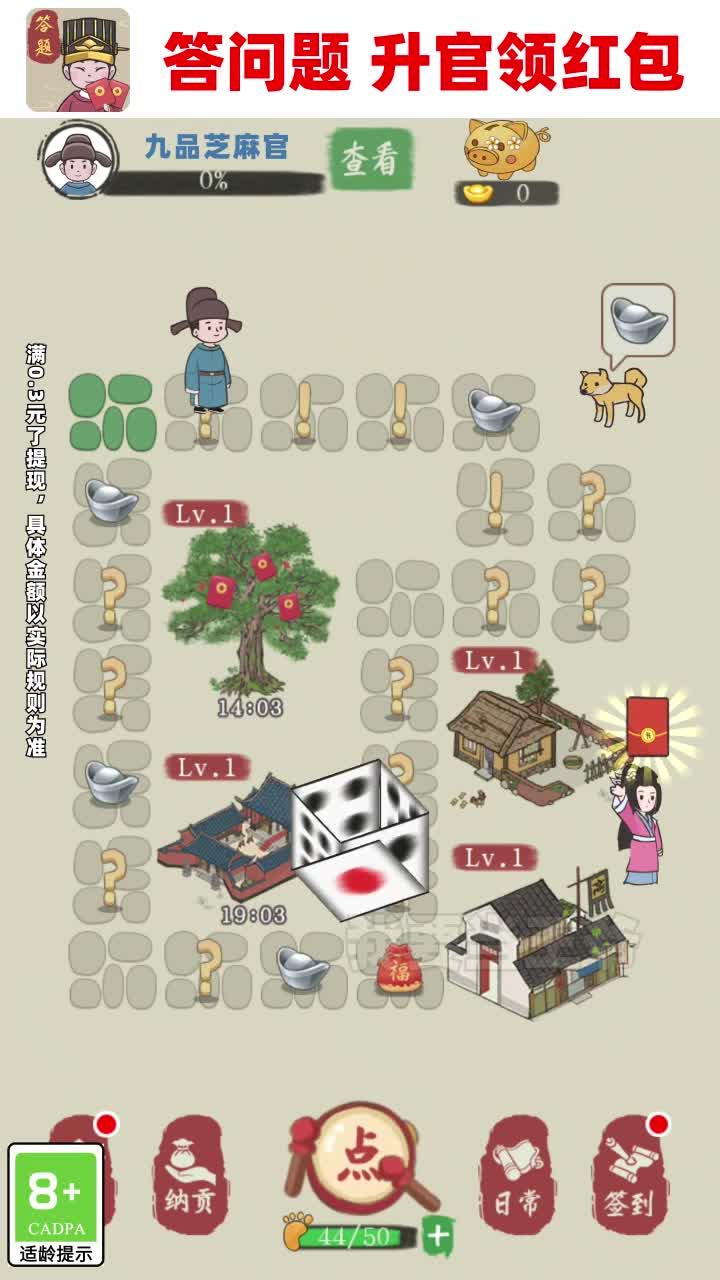Tap the 44/50 steps progress bar

tap(356, 1234)
